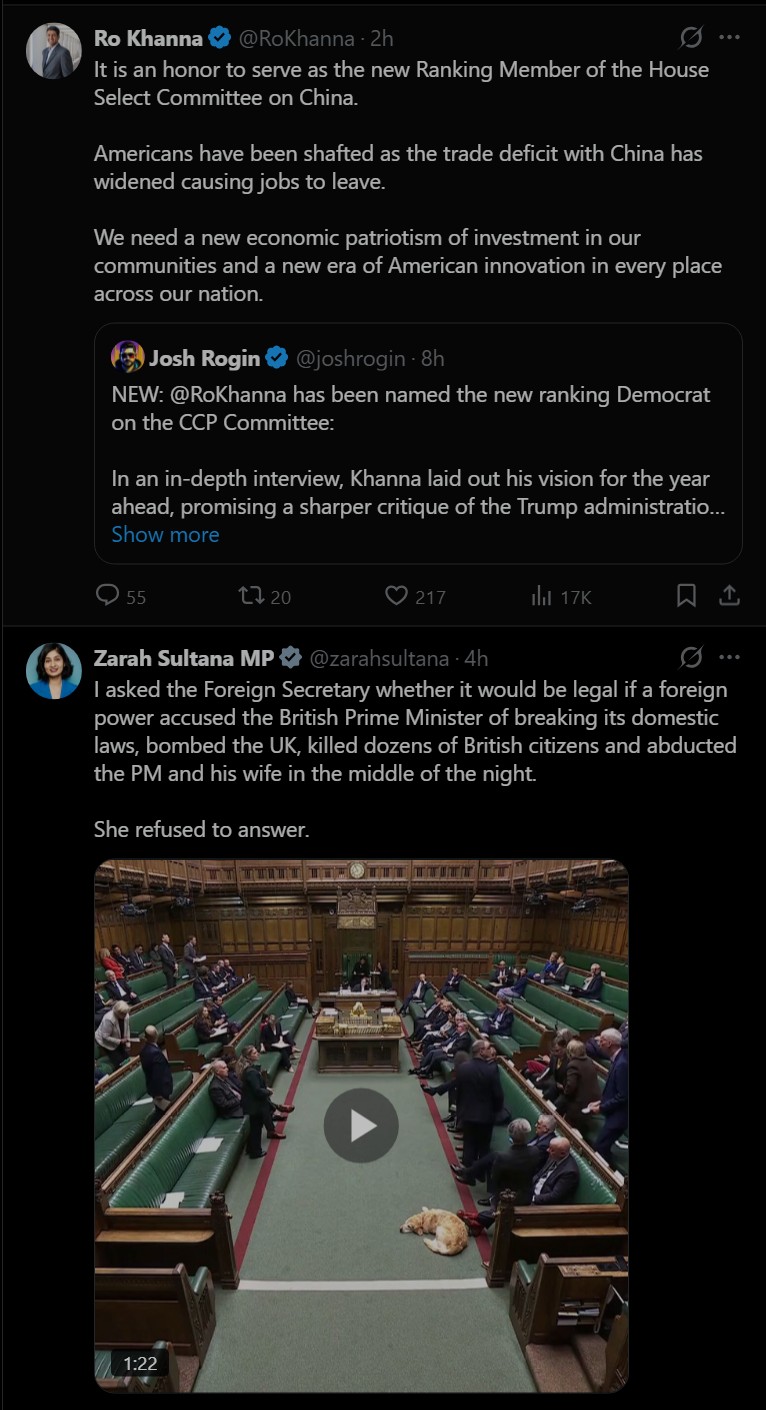The width and height of the screenshot is (766, 1410).
Task: Open Grok icon on Ro Khanna's post
Action: click(691, 38)
